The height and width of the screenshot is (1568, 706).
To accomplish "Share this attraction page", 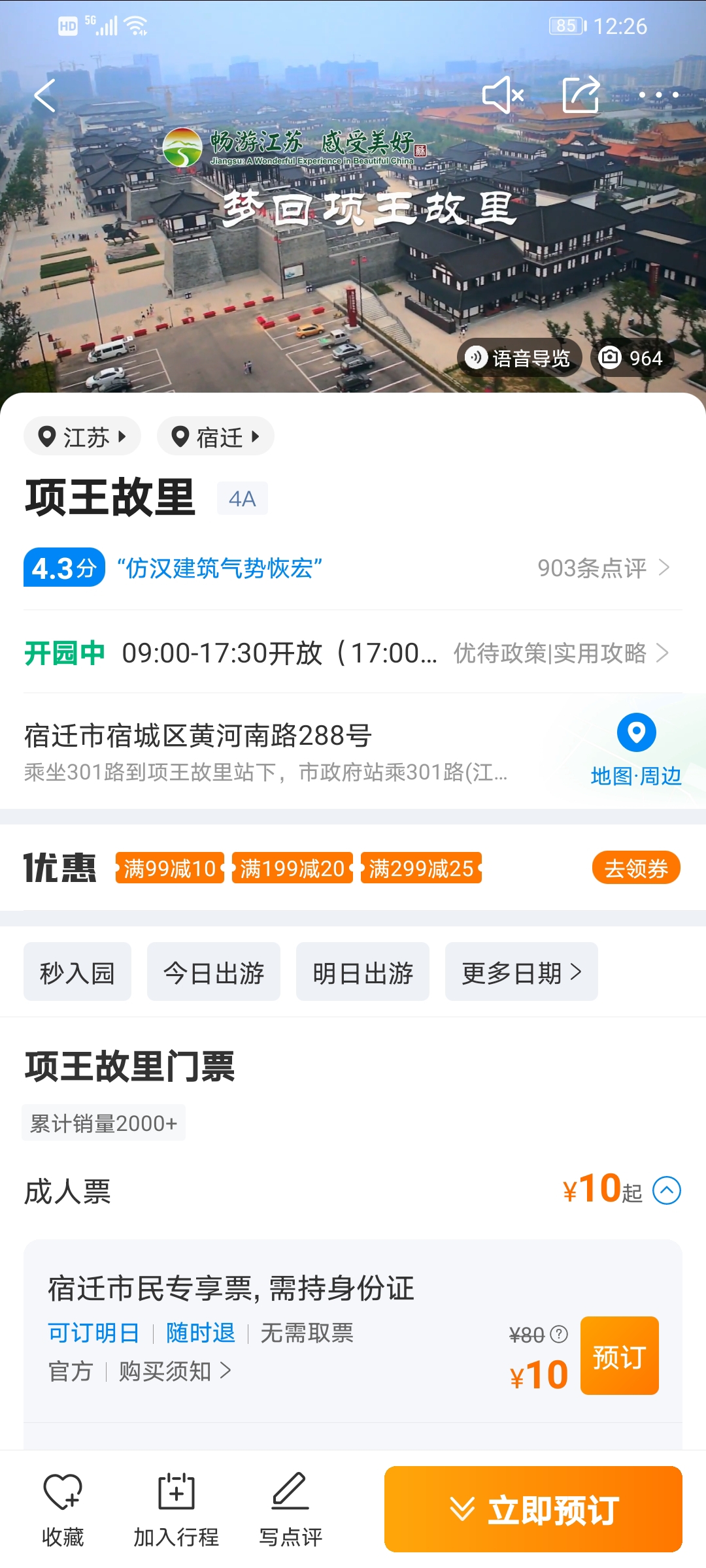I will [x=580, y=95].
